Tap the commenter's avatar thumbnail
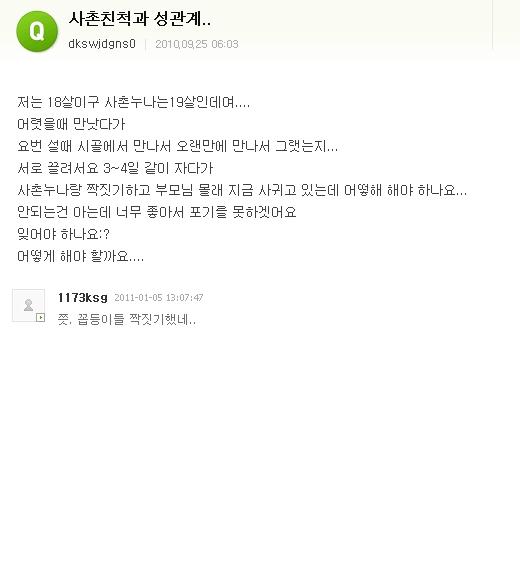The image size is (520, 564). click(28, 305)
